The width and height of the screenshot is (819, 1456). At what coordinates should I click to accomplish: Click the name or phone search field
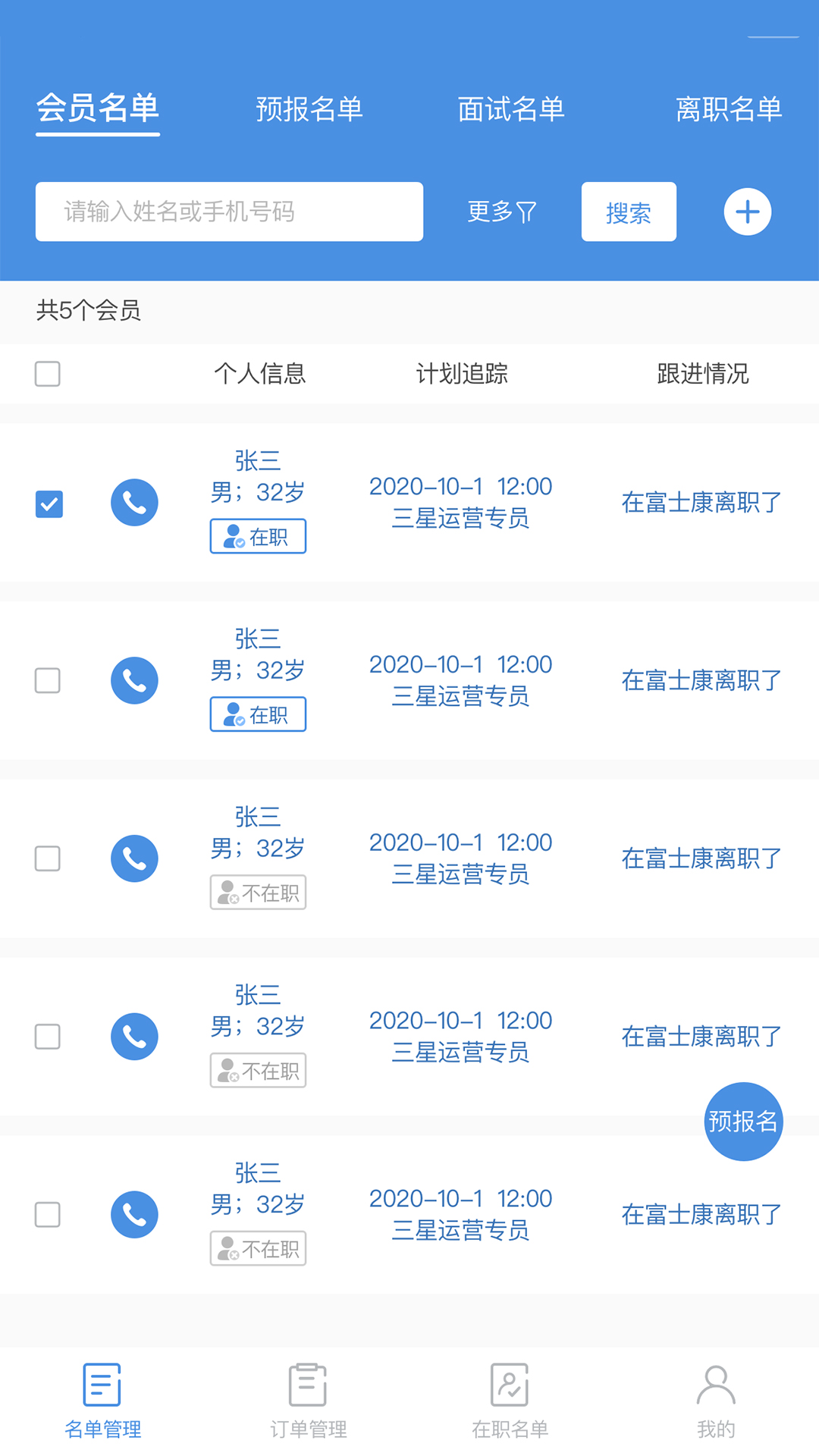(x=229, y=212)
